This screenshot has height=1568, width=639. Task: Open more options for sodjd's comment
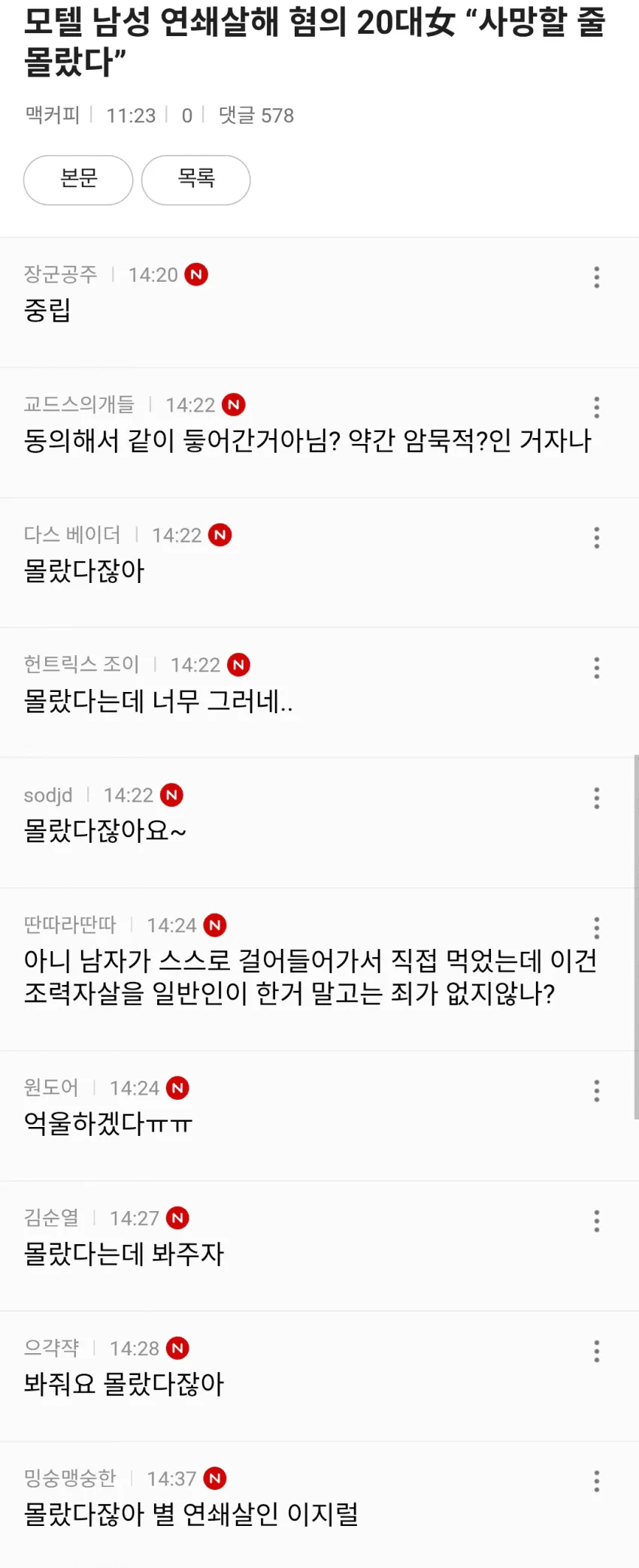pos(597,798)
